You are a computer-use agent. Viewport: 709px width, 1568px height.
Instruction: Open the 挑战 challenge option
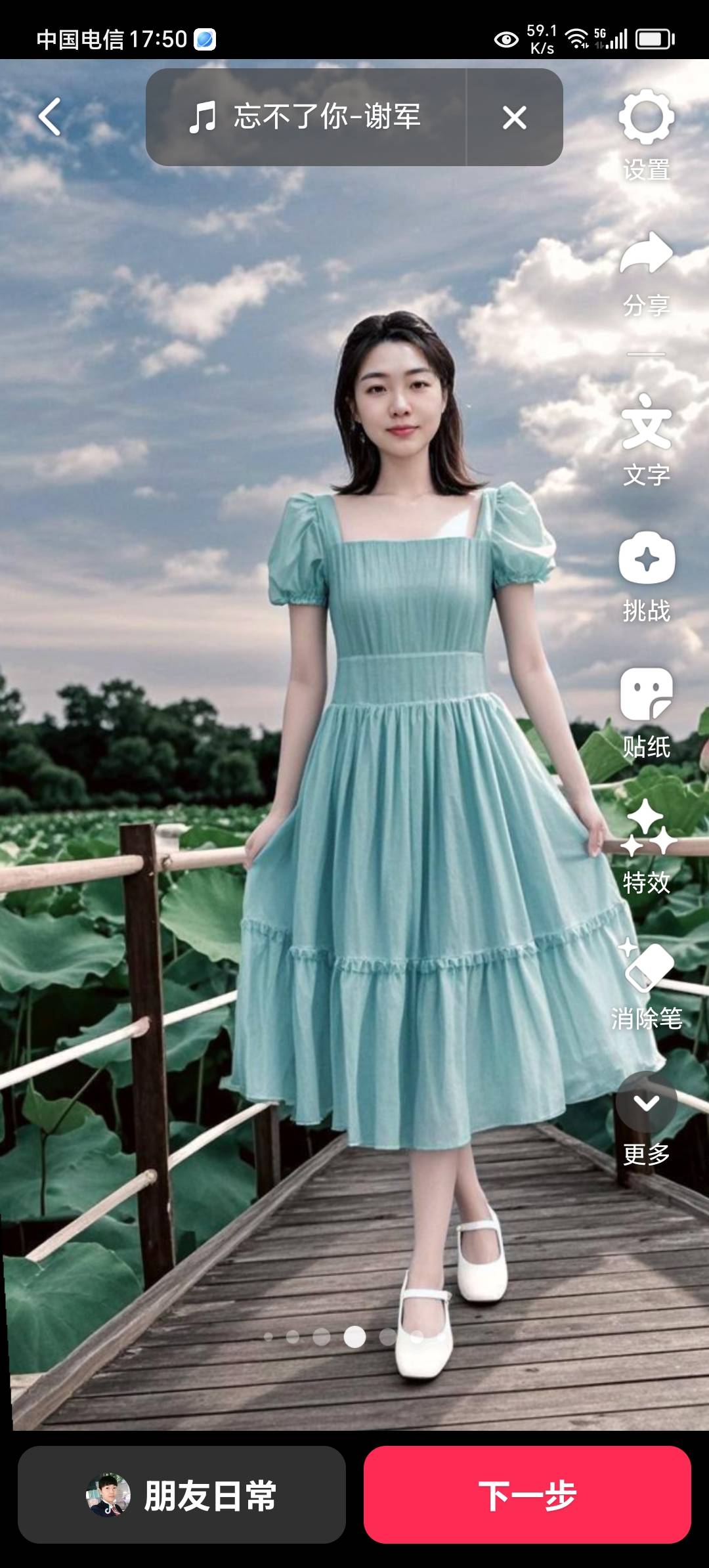(x=646, y=575)
